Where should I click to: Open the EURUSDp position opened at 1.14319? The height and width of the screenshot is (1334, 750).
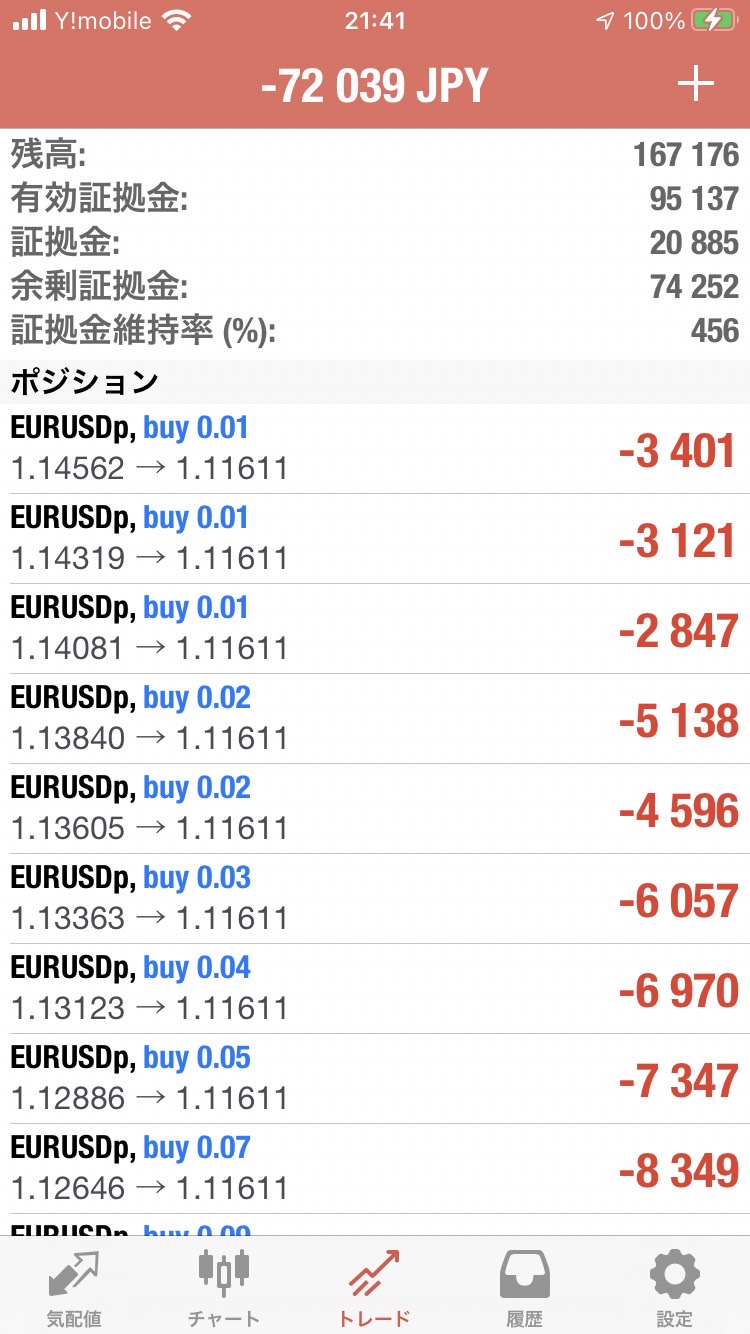coord(375,539)
